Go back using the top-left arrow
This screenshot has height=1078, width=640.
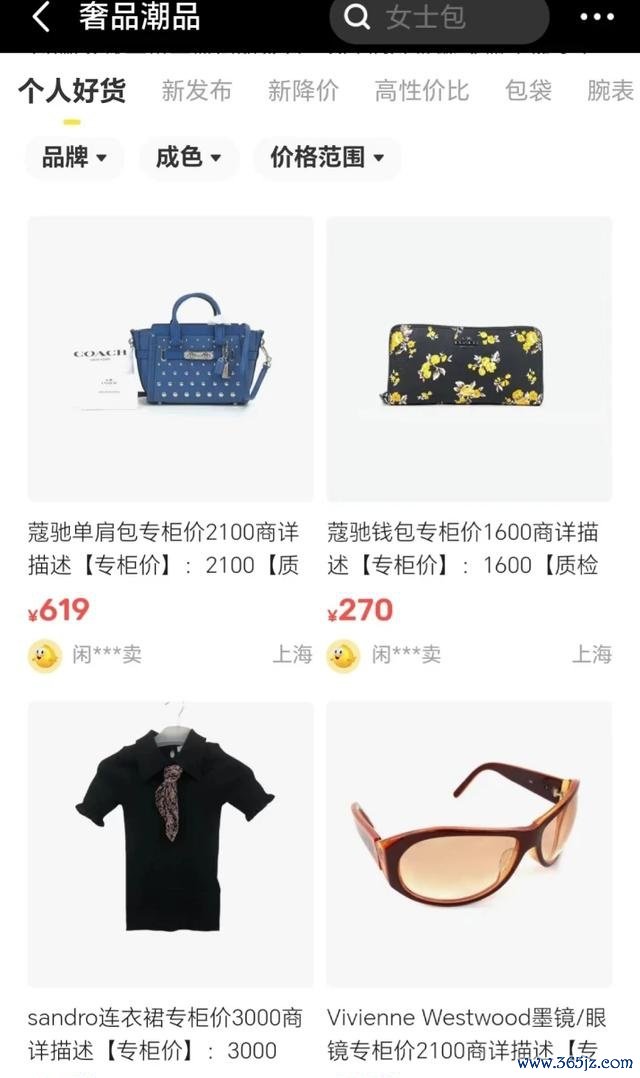click(41, 18)
